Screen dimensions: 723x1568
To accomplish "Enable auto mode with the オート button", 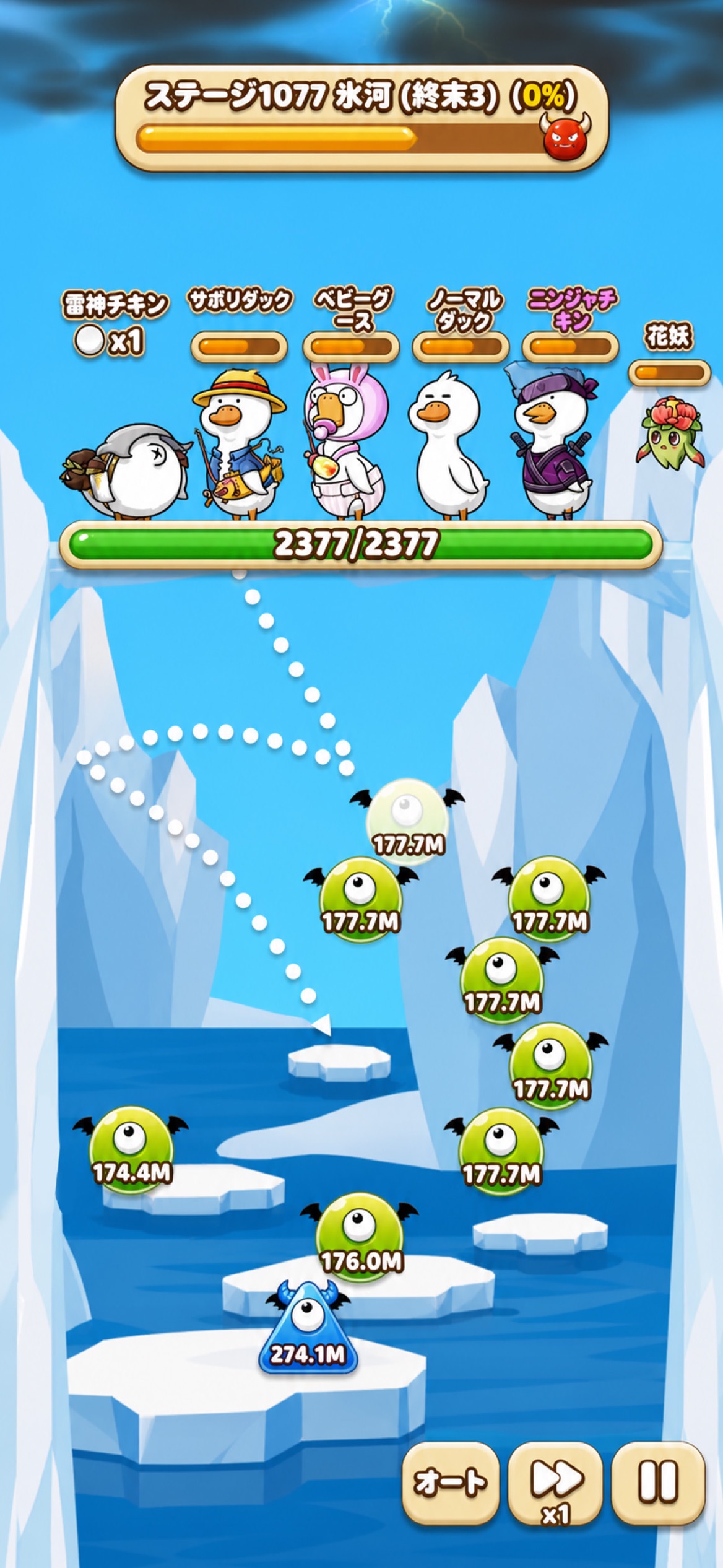I will tap(451, 1482).
